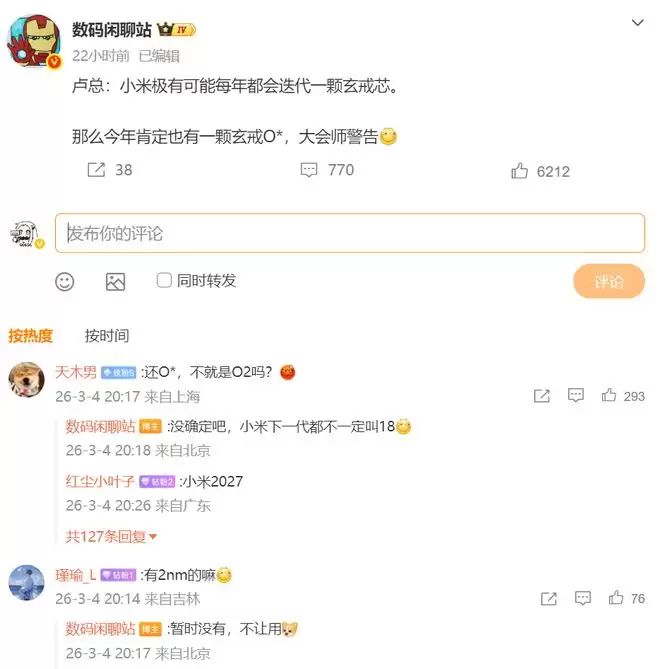
Task: Submit with the 评论 button
Action: pyautogui.click(x=608, y=281)
